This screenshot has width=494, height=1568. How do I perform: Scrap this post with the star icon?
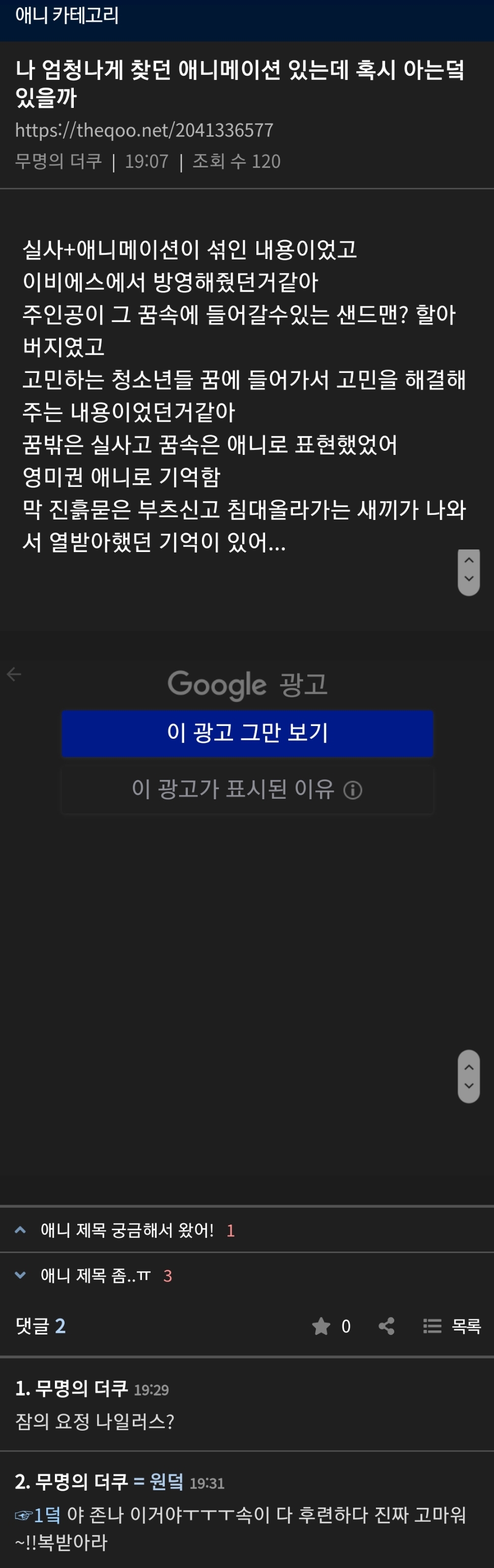tap(321, 1326)
